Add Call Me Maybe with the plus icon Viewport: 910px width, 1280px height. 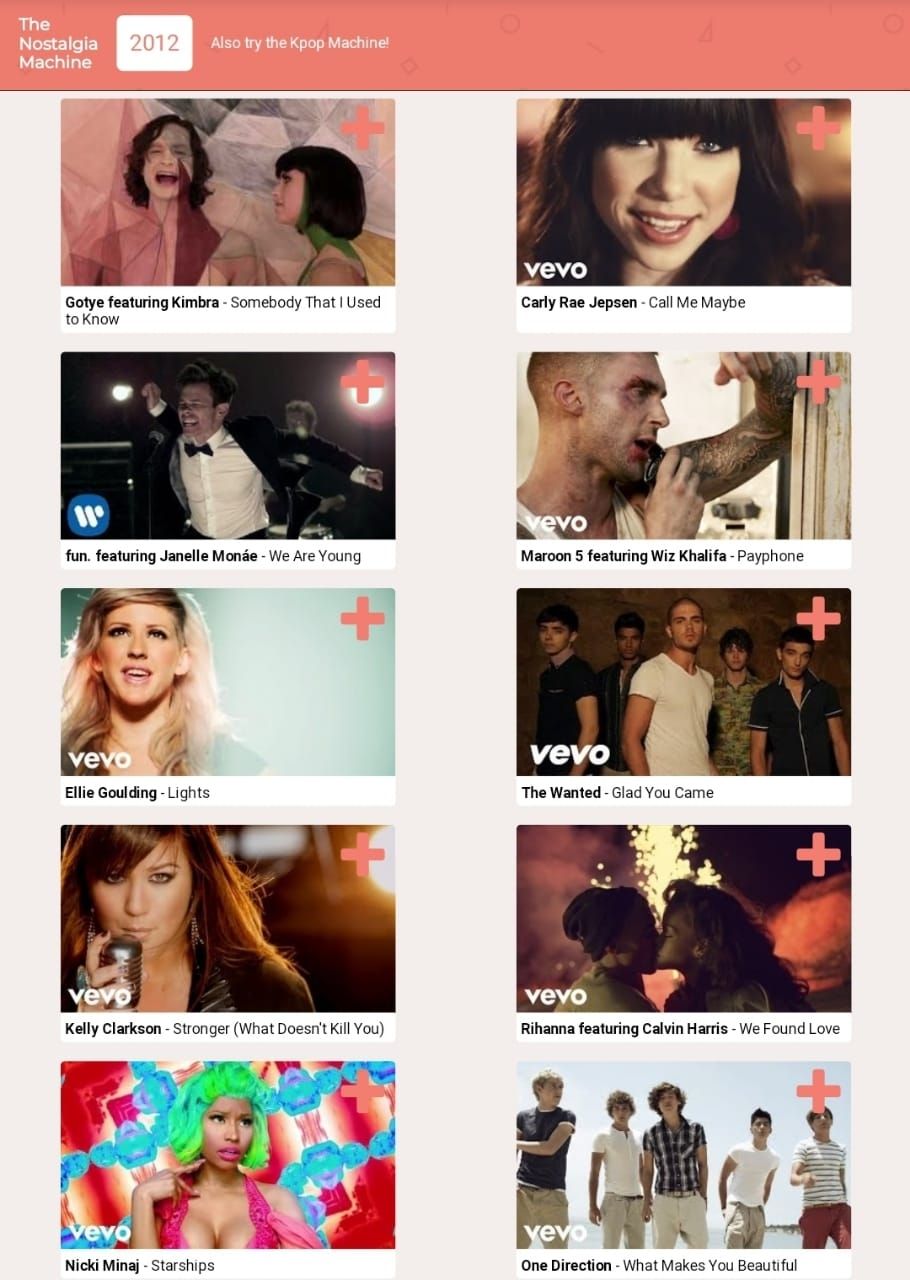818,128
